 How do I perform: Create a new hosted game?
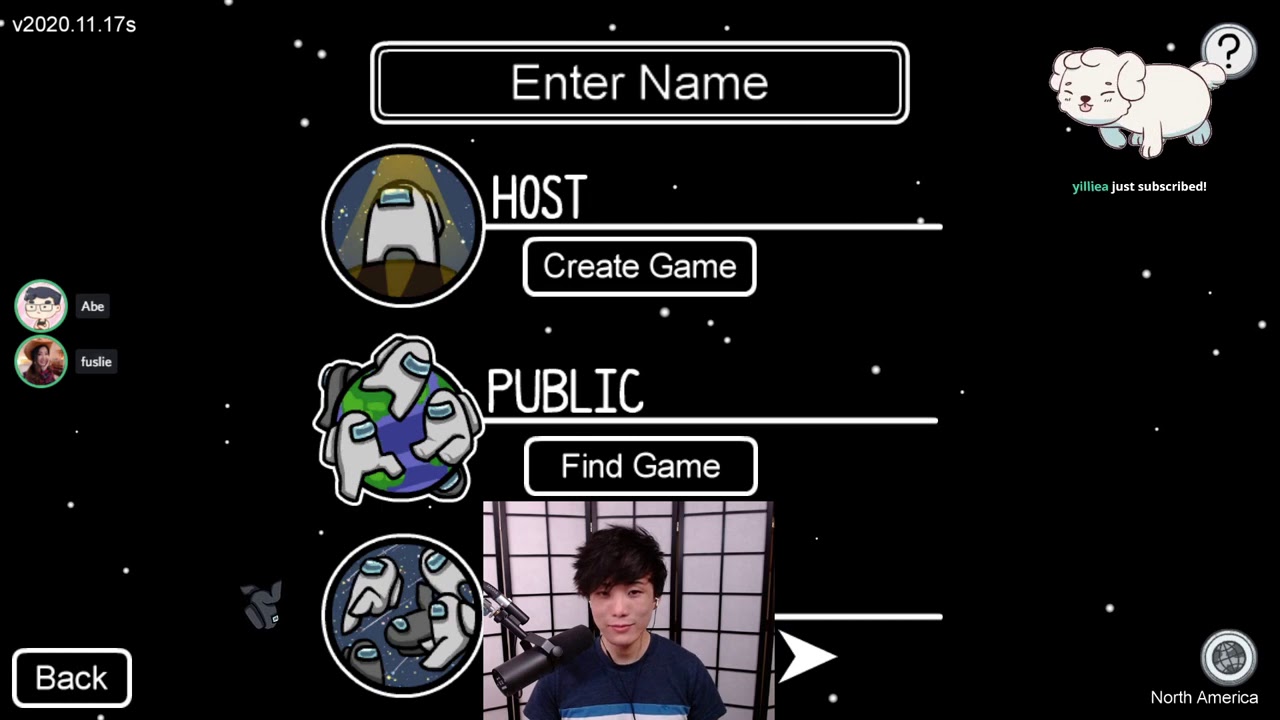click(639, 267)
